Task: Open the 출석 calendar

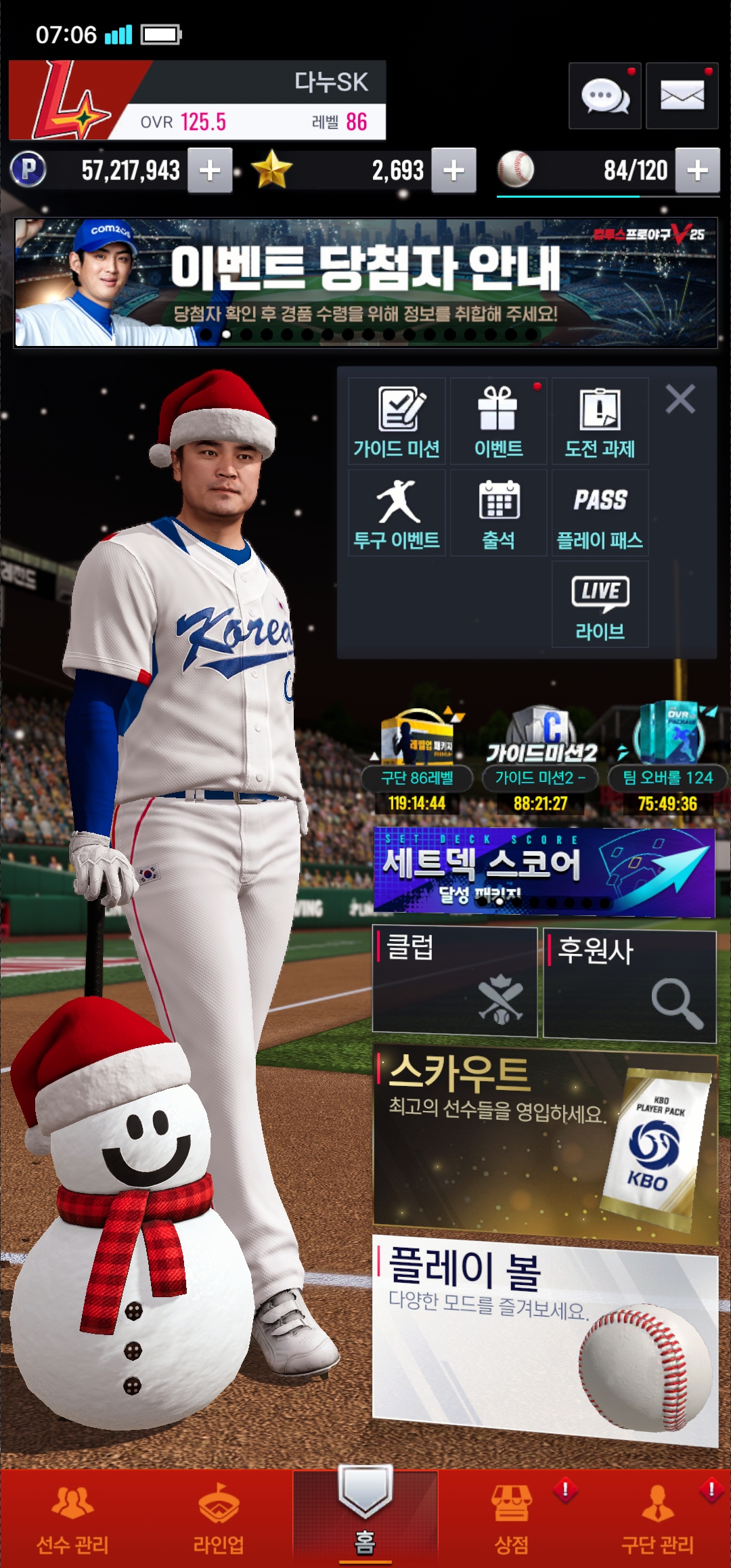Action: point(498,513)
